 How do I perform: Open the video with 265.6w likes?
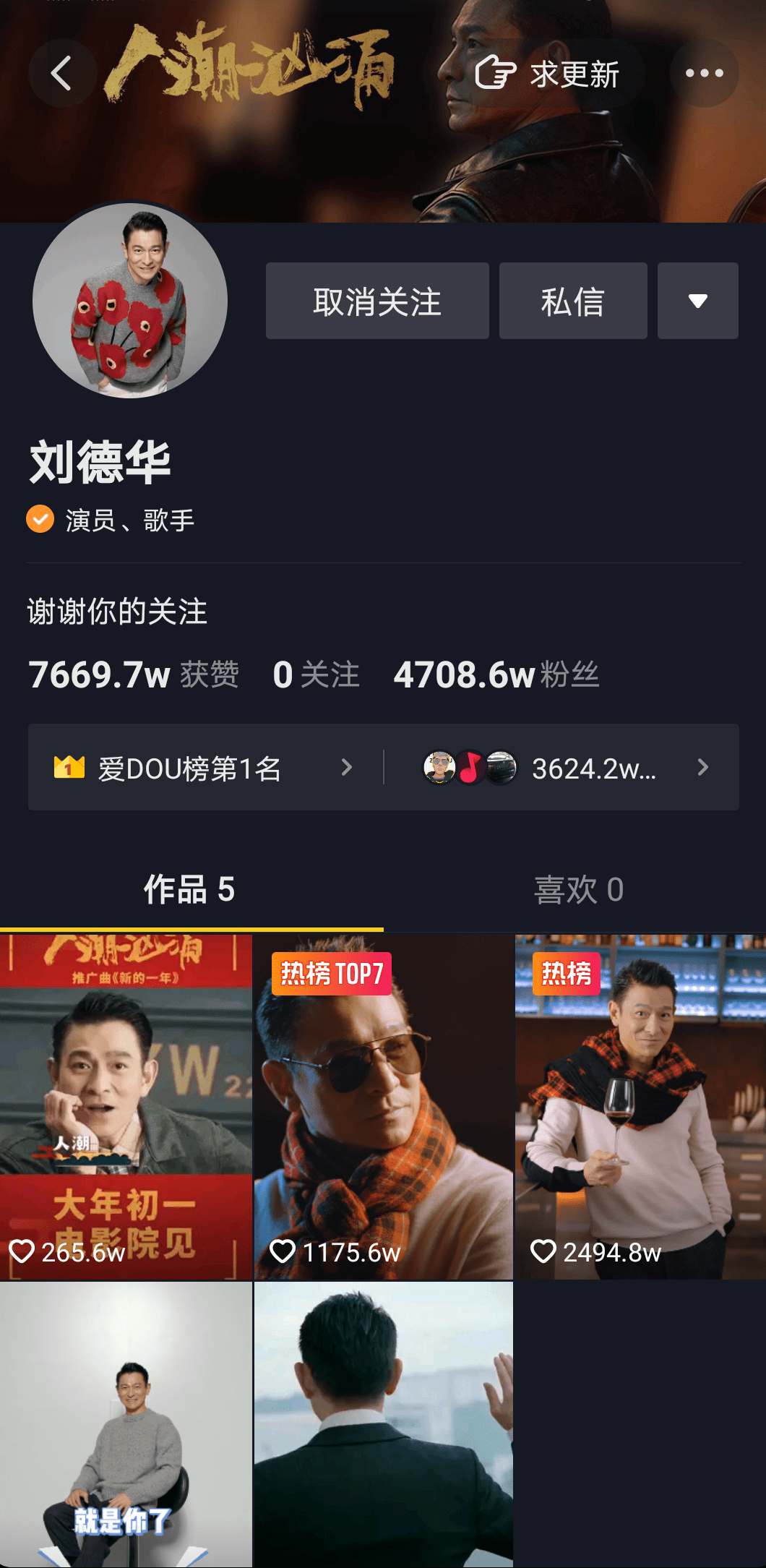tap(126, 1107)
